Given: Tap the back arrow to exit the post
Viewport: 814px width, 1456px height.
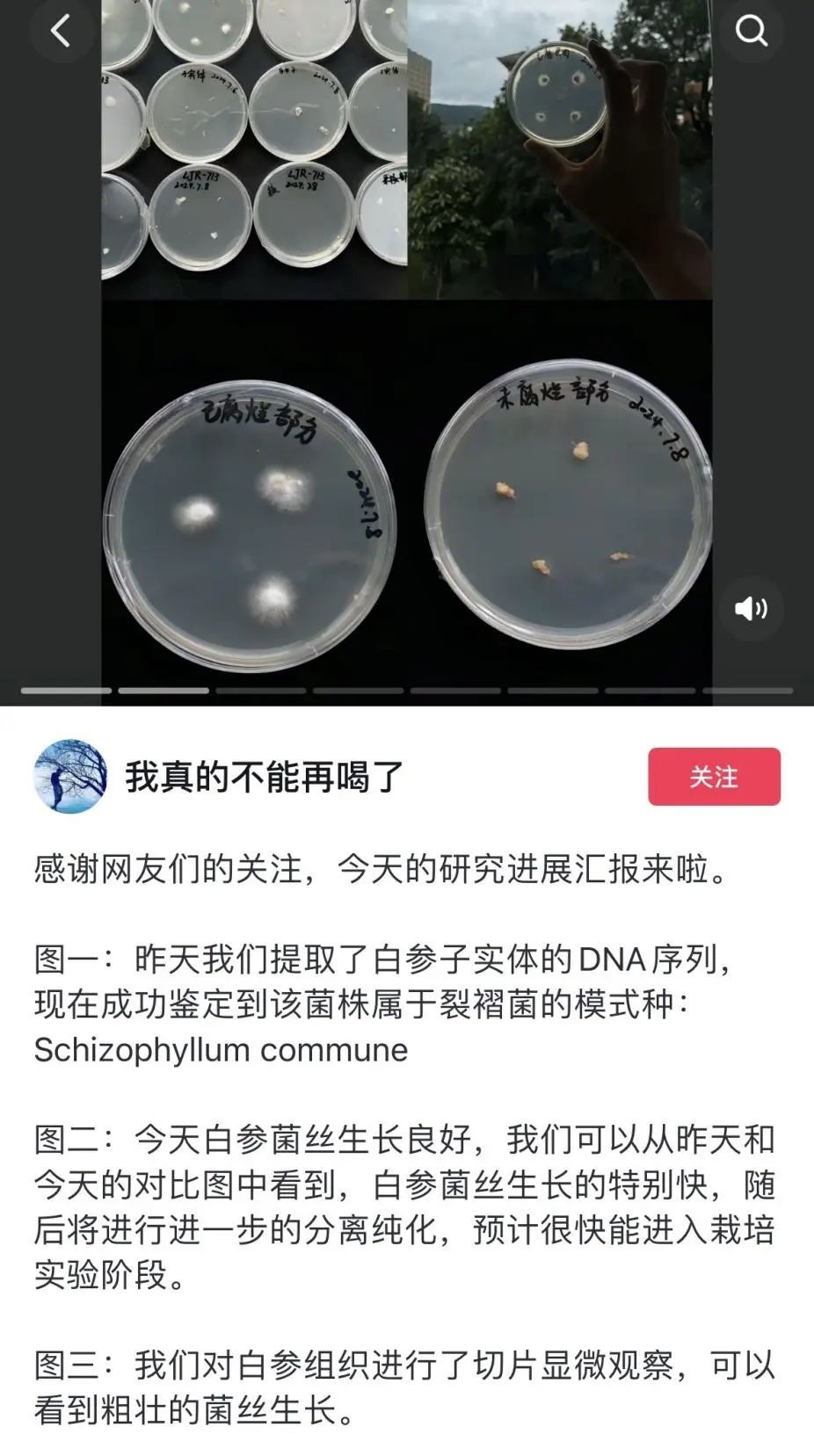Looking at the screenshot, I should tap(60, 31).
